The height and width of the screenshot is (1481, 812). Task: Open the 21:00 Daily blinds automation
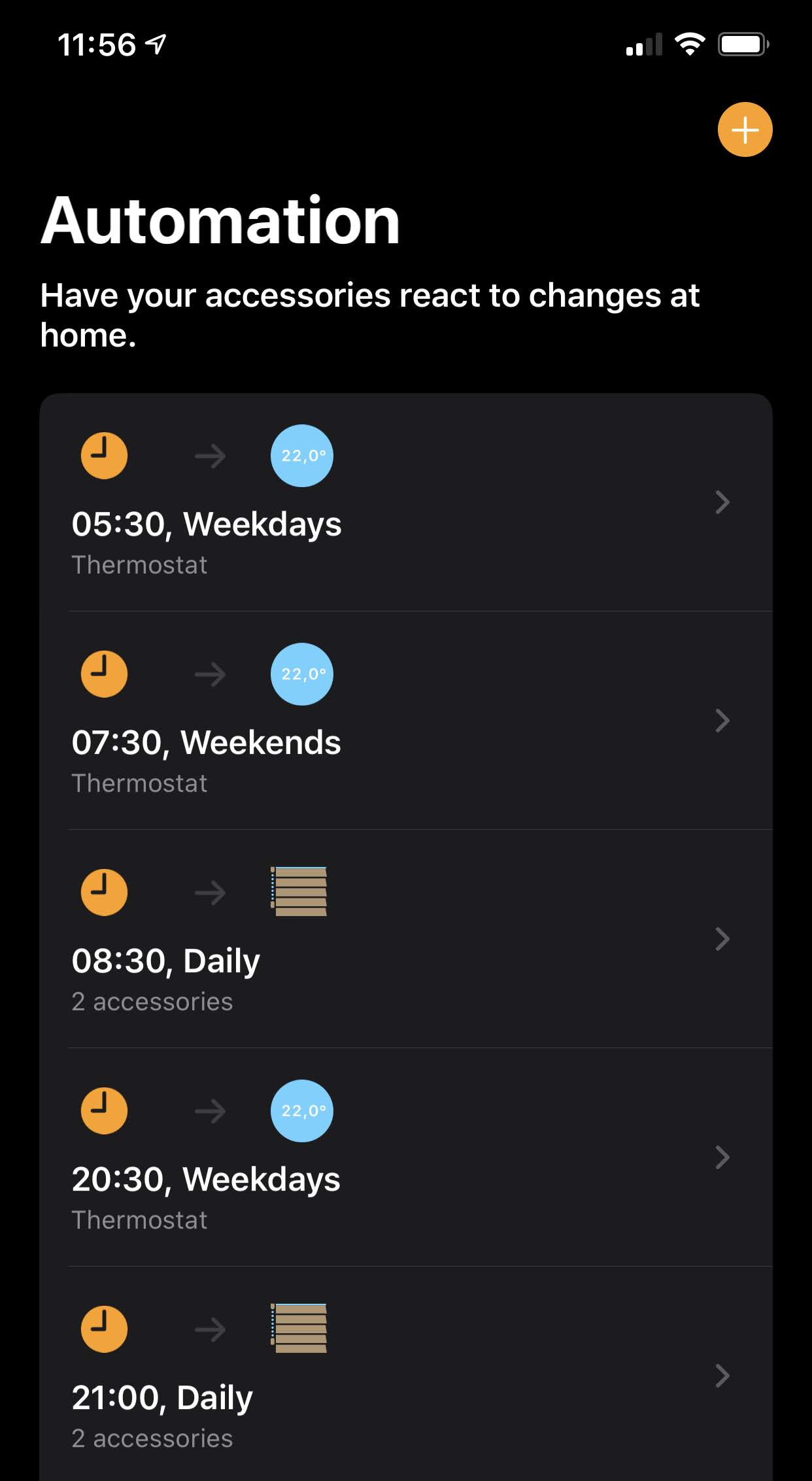[406, 1374]
